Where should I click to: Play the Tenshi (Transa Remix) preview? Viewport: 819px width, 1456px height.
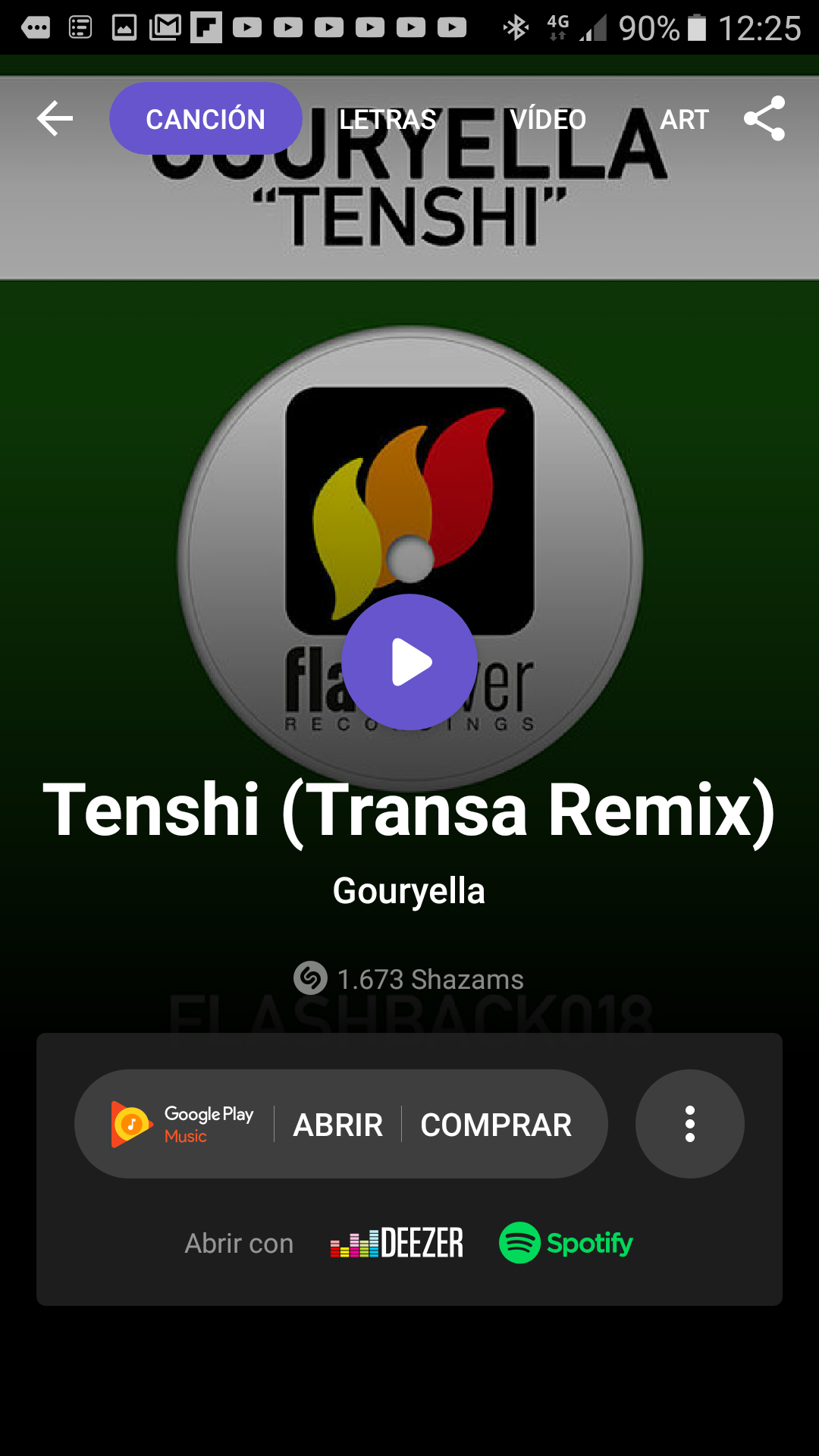(409, 662)
